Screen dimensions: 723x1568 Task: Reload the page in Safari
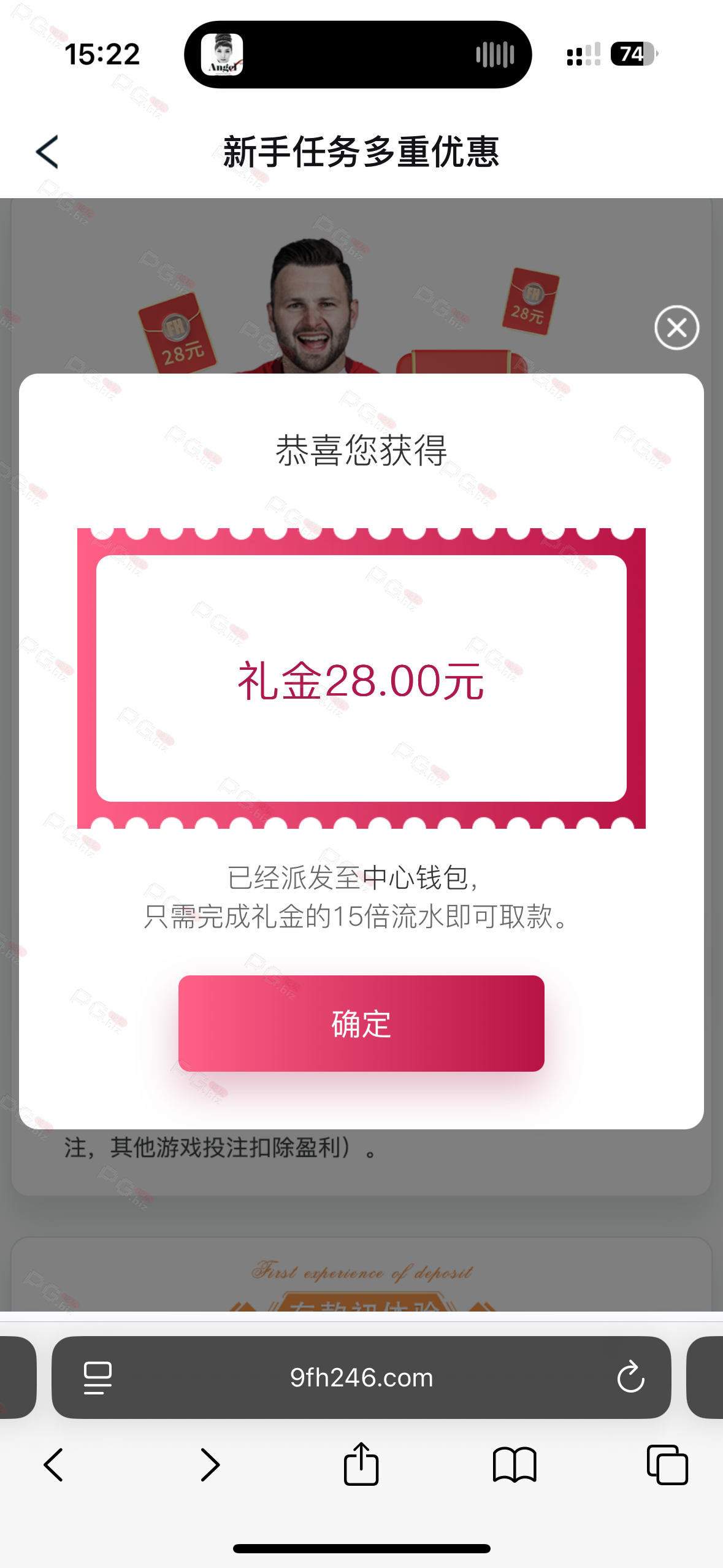[x=630, y=1377]
